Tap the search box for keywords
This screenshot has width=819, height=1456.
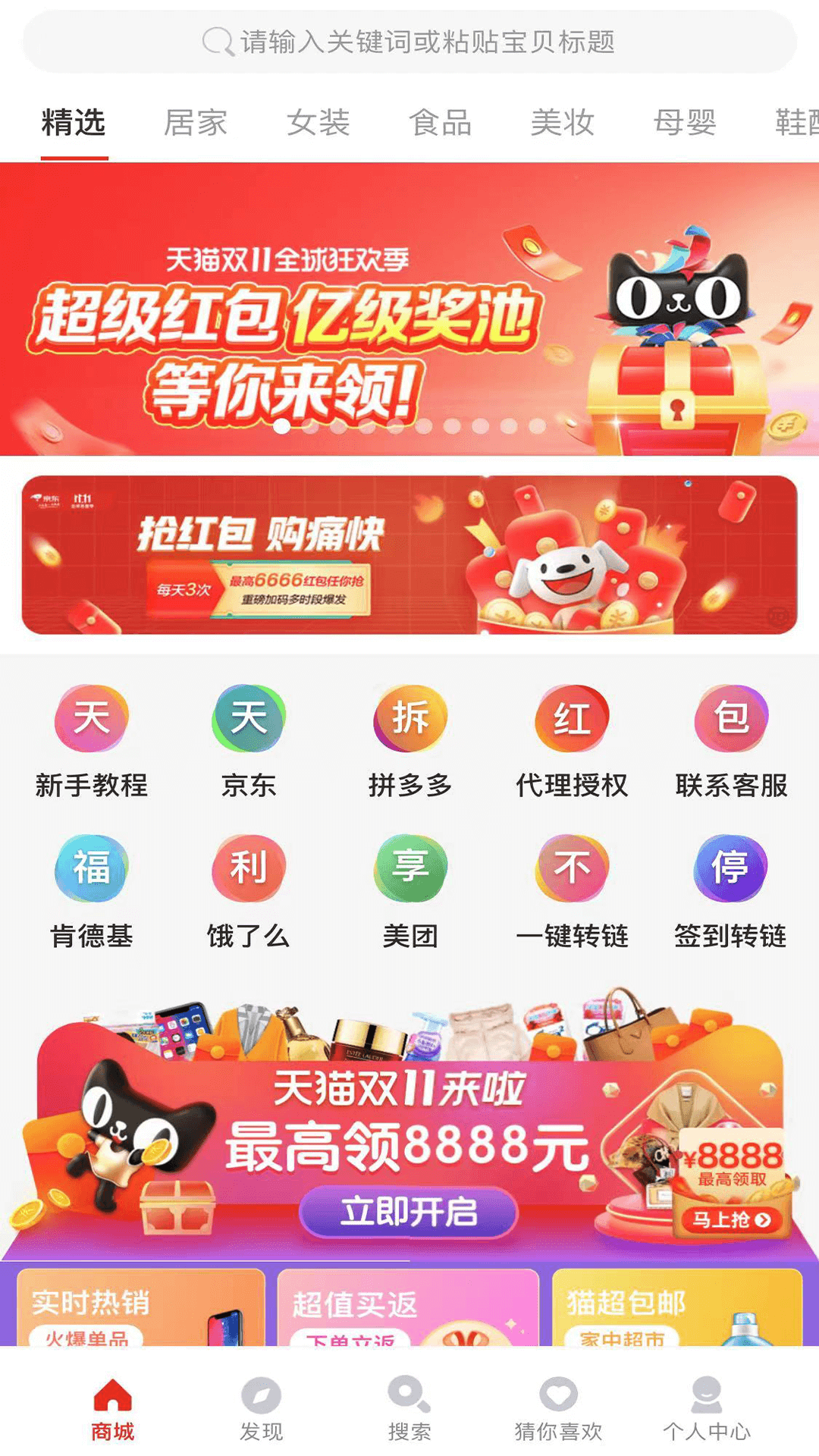coord(409,42)
